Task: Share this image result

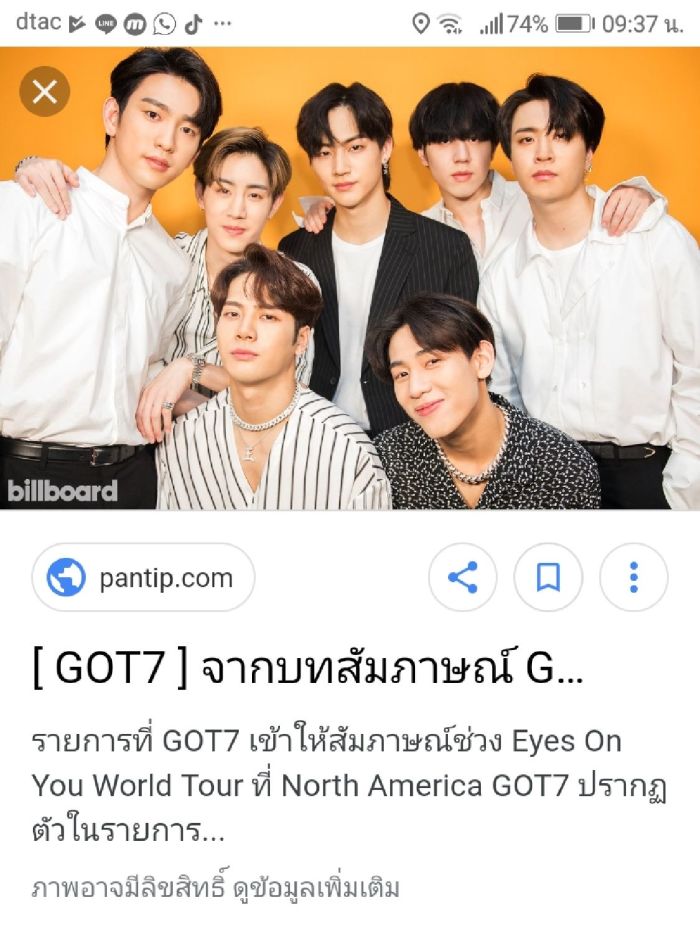Action: pyautogui.click(x=462, y=577)
